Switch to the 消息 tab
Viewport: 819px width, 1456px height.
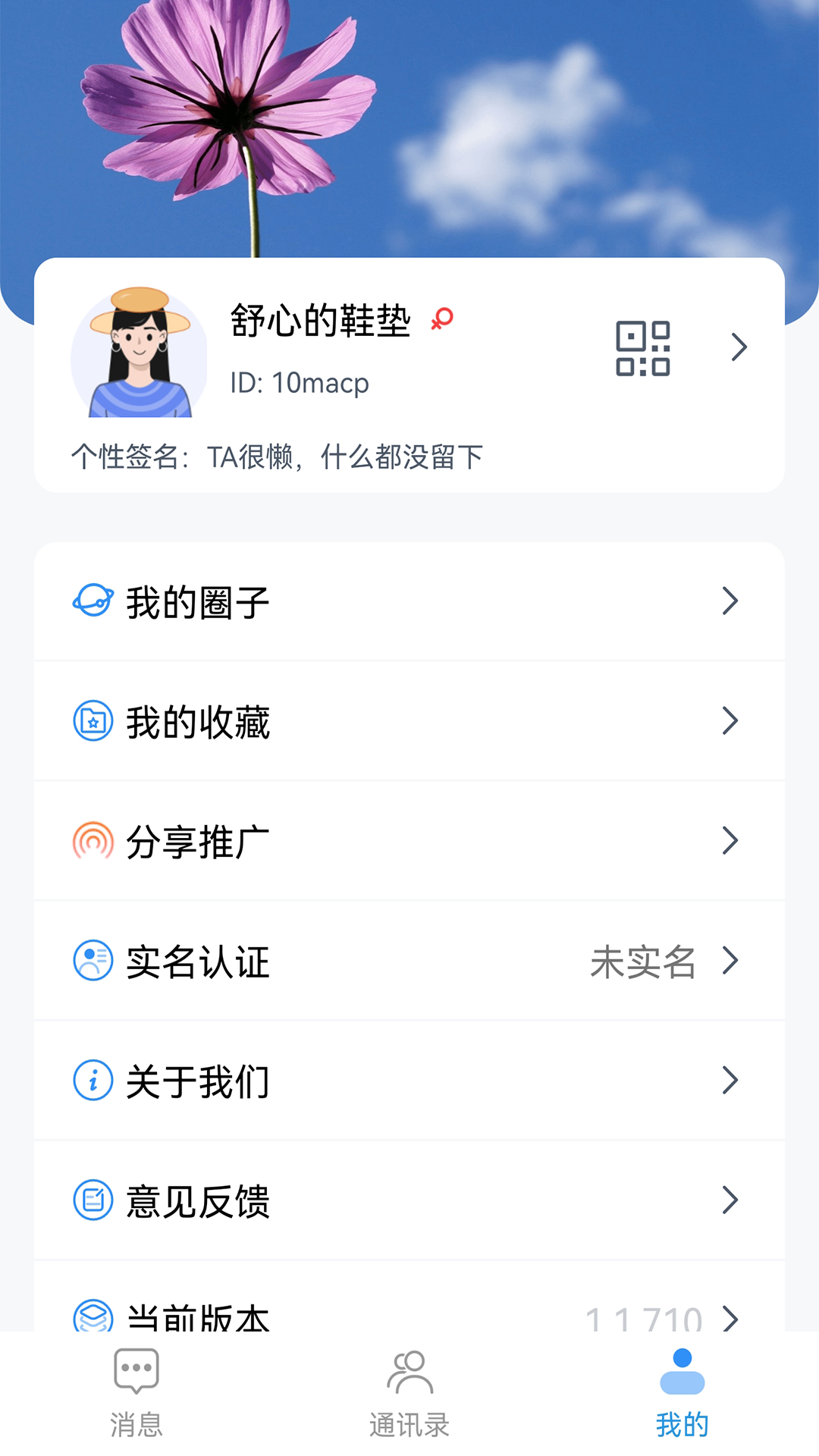pyautogui.click(x=136, y=1394)
